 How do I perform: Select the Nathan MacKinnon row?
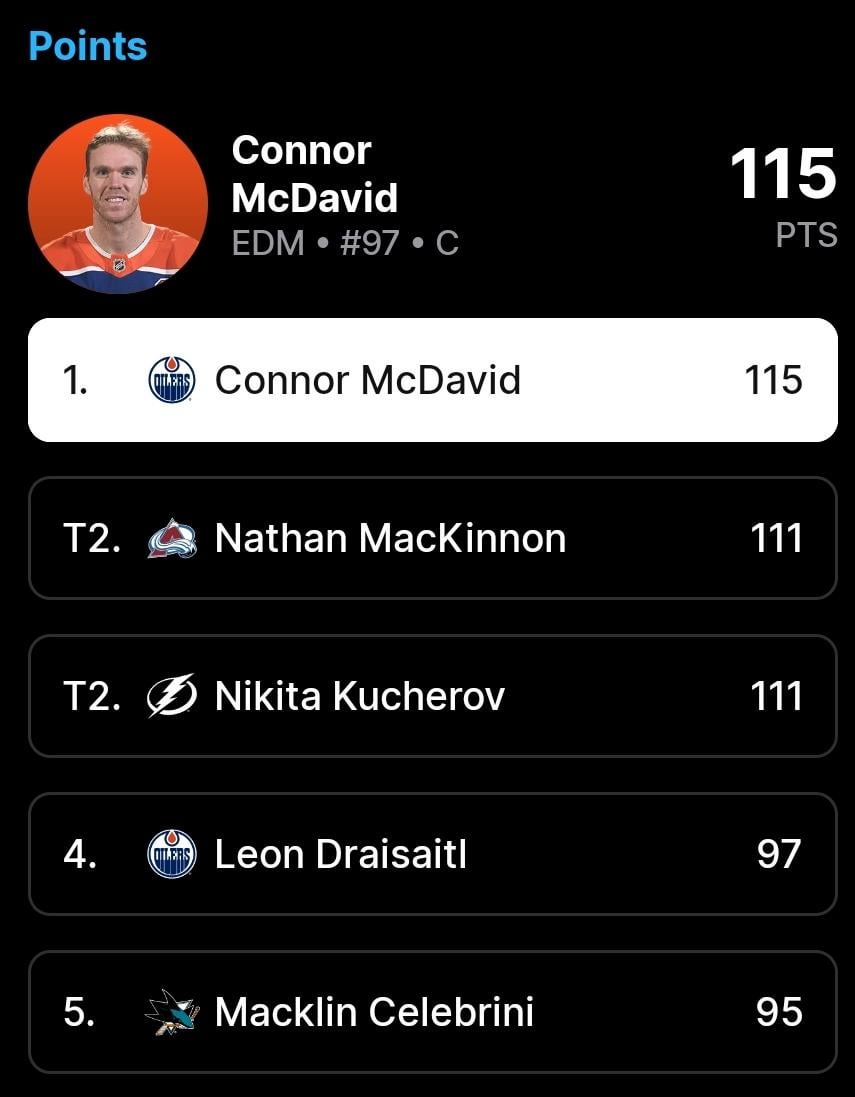coord(432,538)
